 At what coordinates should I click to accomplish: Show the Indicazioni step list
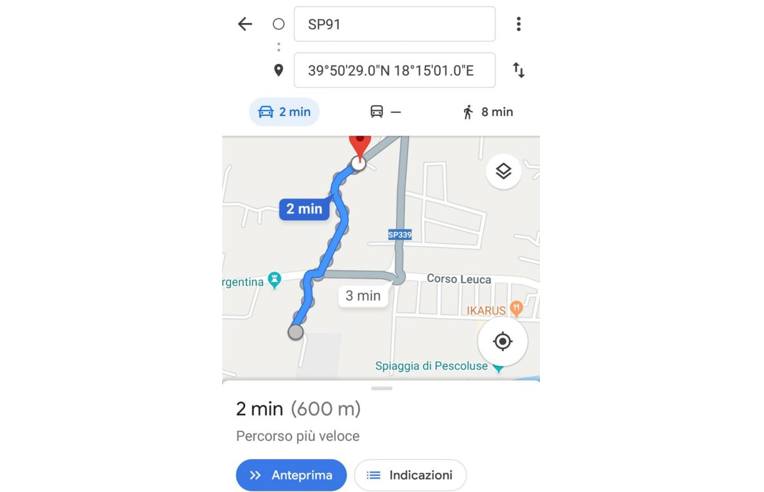coord(410,475)
